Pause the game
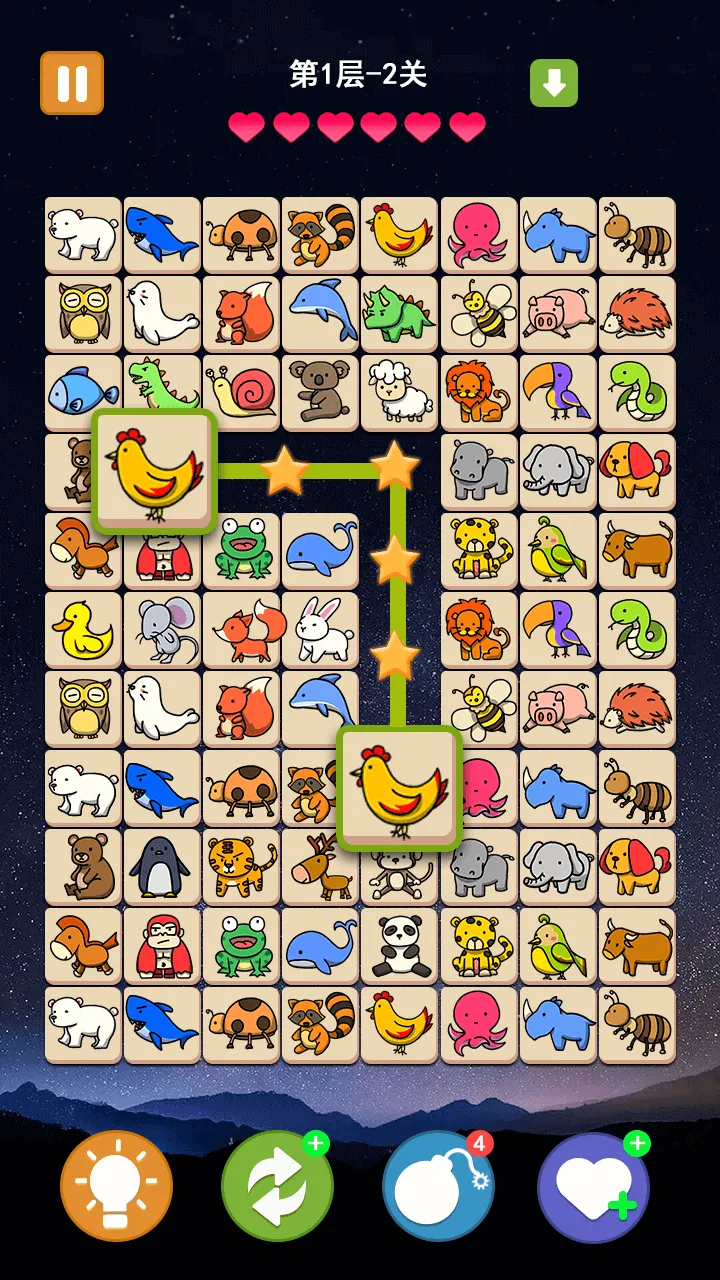The height and width of the screenshot is (1280, 720). pyautogui.click(x=72, y=83)
